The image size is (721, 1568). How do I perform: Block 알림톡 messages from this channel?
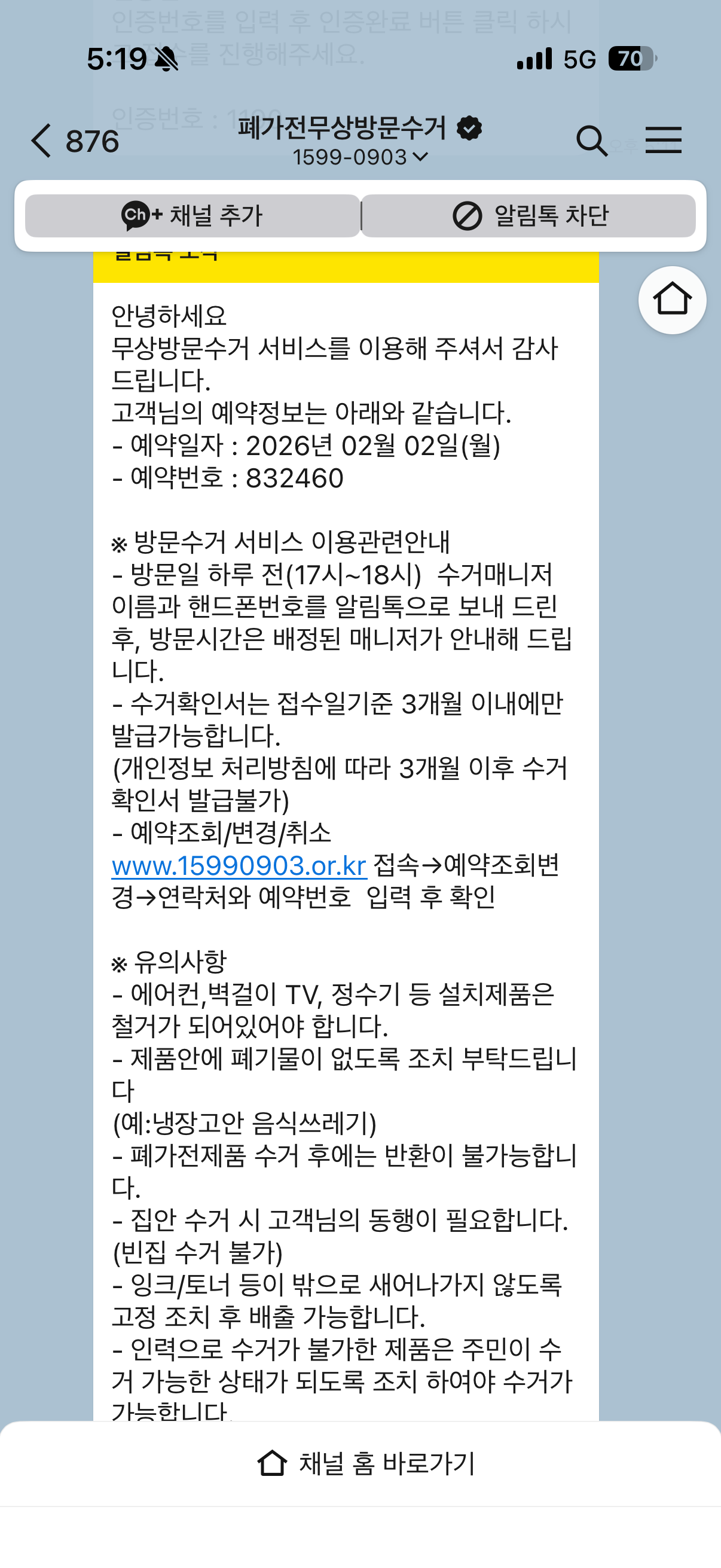528,216
